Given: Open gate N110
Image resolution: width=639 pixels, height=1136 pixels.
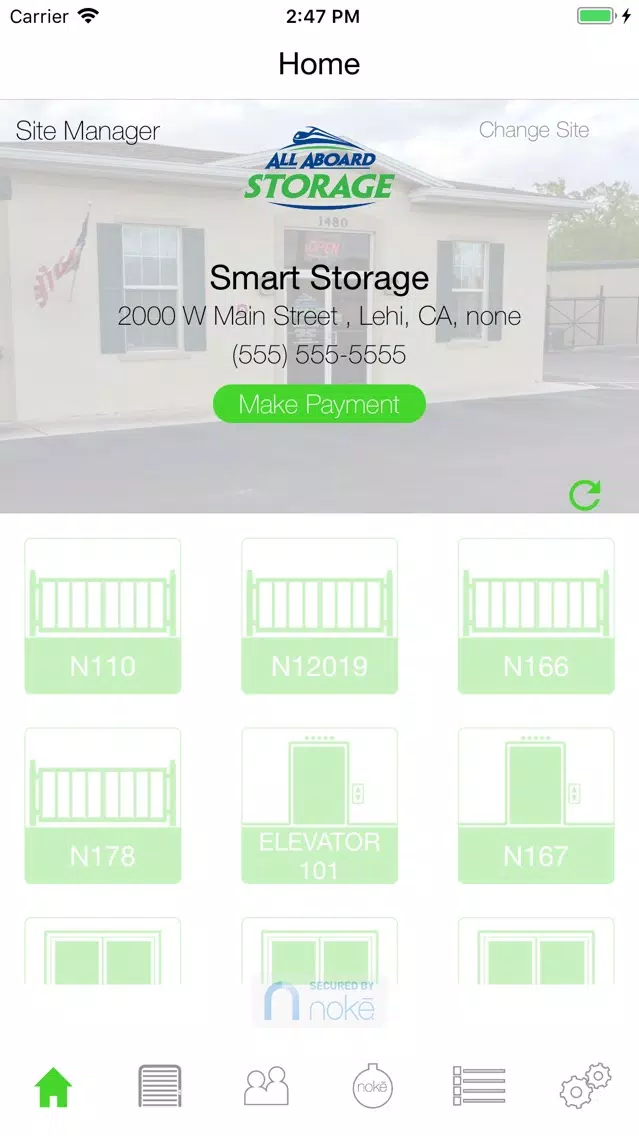Looking at the screenshot, I should click(x=103, y=616).
